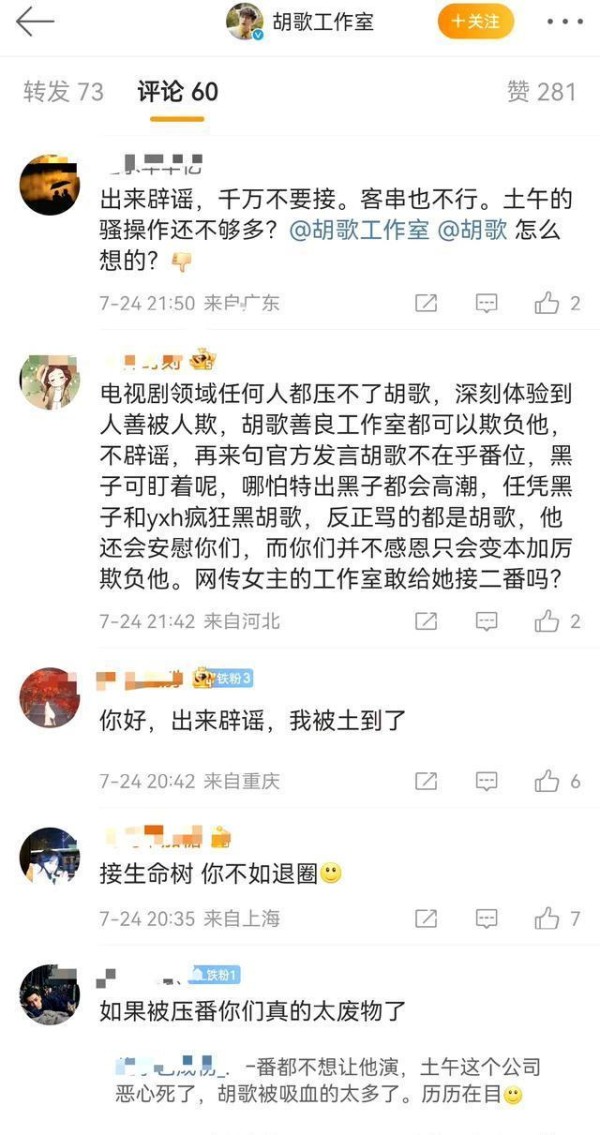Tap the orange 关注 follow button
Image resolution: width=600 pixels, height=1135 pixels.
click(x=475, y=21)
